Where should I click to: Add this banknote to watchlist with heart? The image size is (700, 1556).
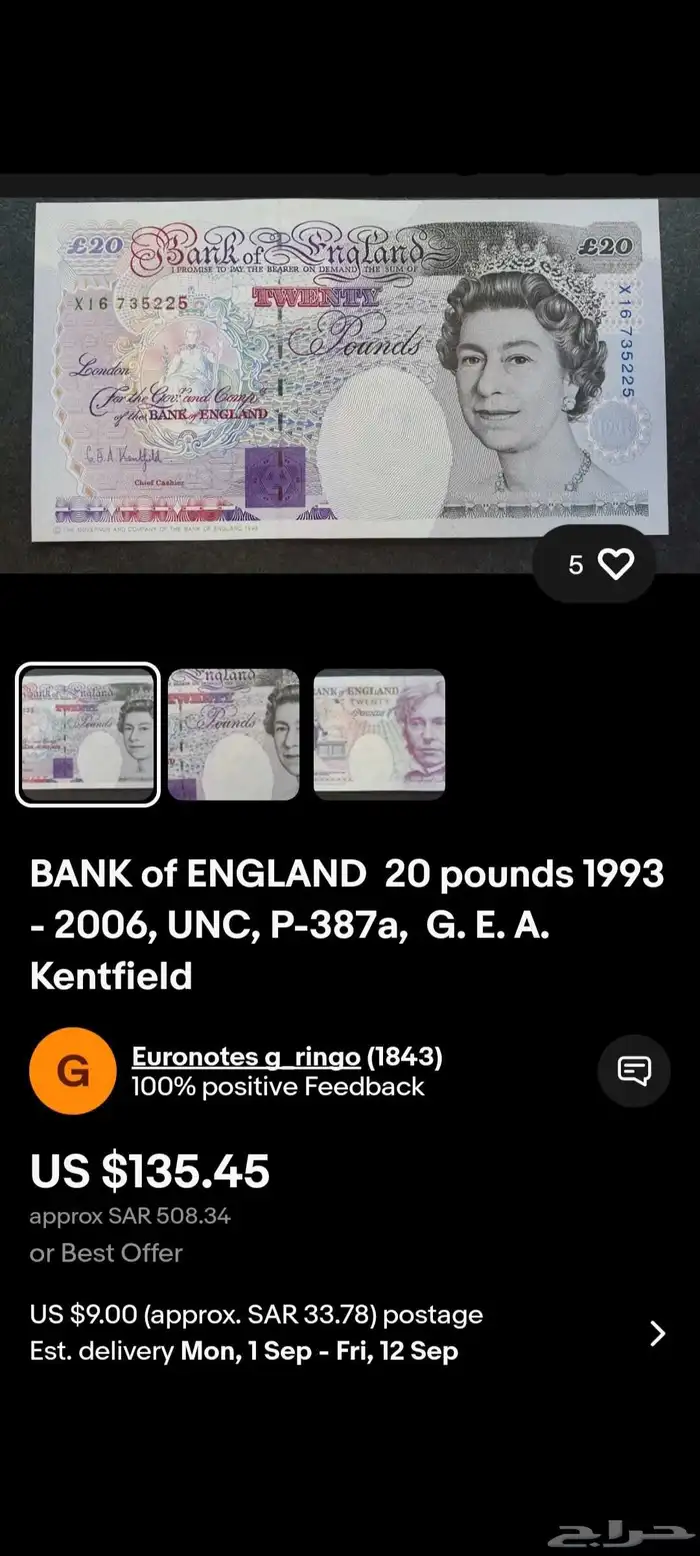(x=614, y=564)
